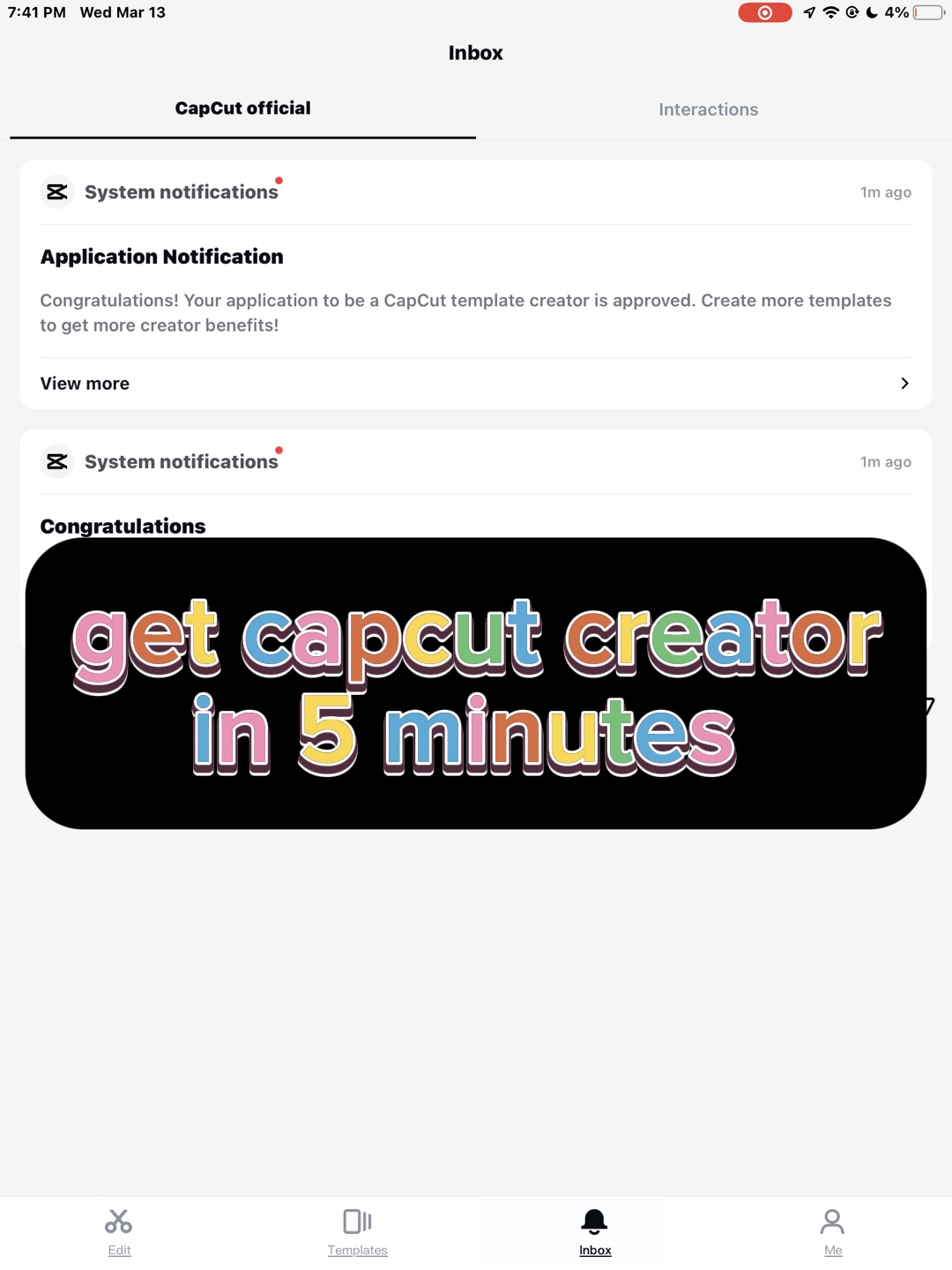The width and height of the screenshot is (952, 1270).
Task: Select the CapCut official tab
Action: 242,108
